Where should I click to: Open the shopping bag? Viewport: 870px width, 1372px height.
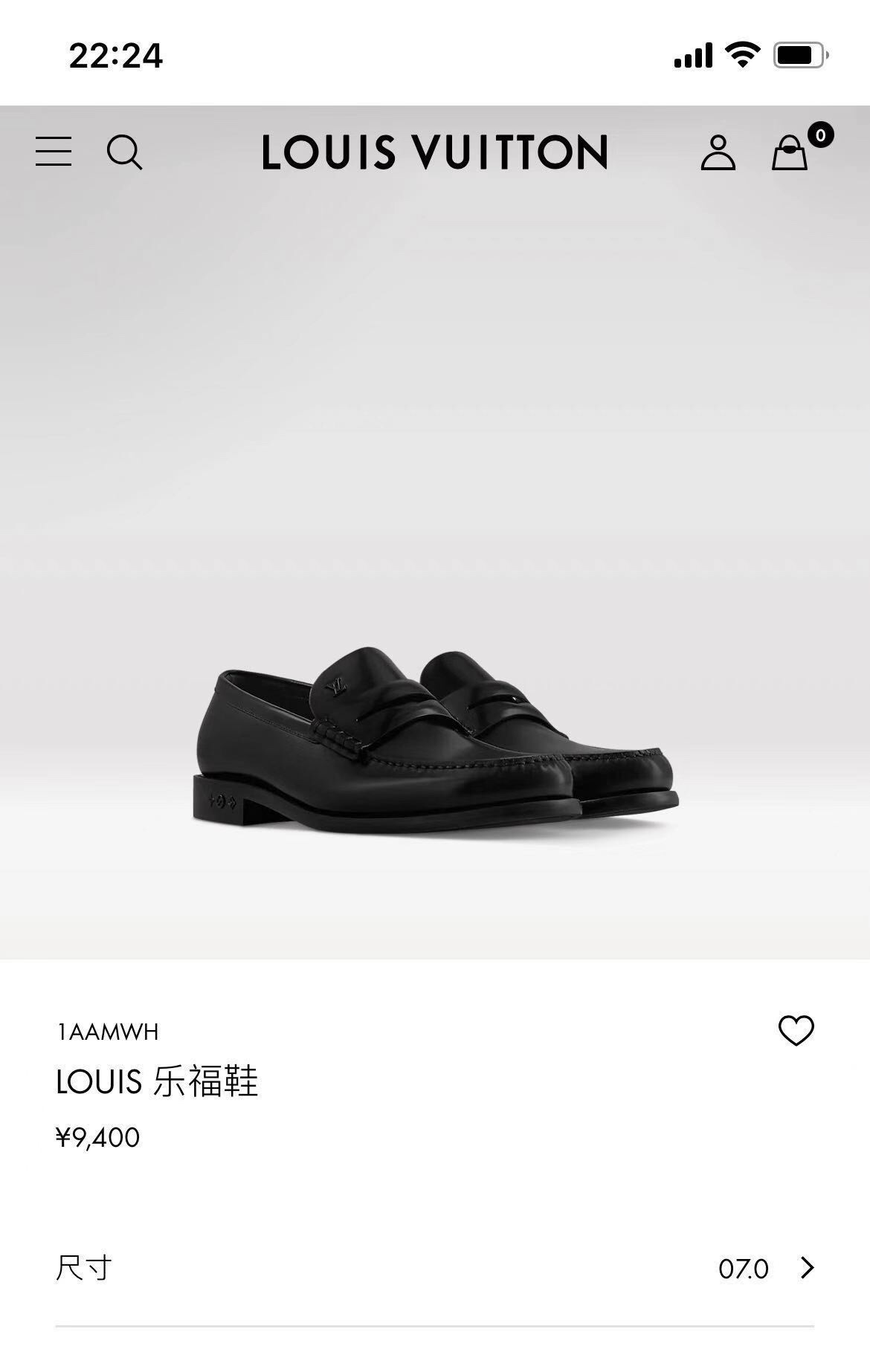coord(790,153)
